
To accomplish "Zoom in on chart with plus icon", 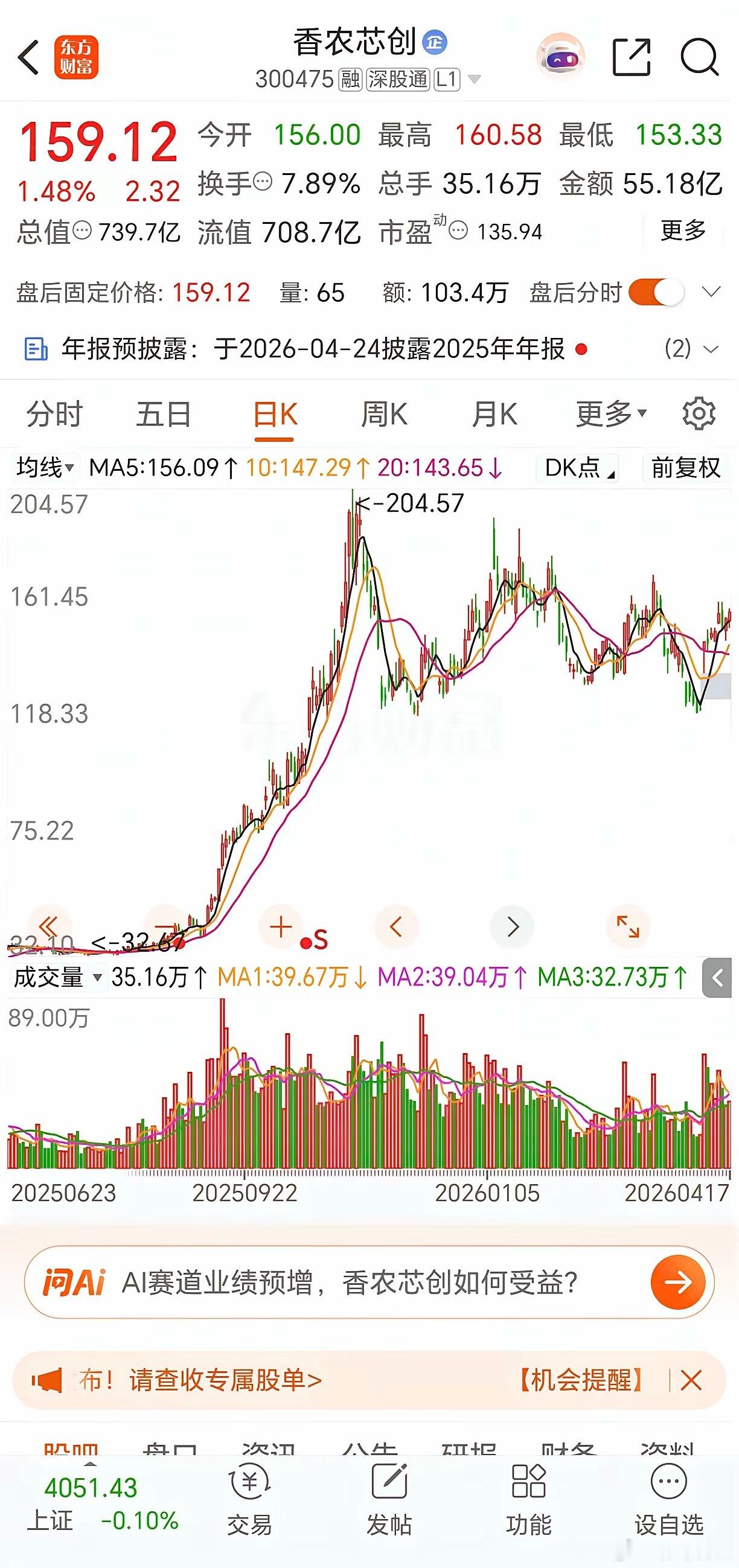I will (x=280, y=926).
